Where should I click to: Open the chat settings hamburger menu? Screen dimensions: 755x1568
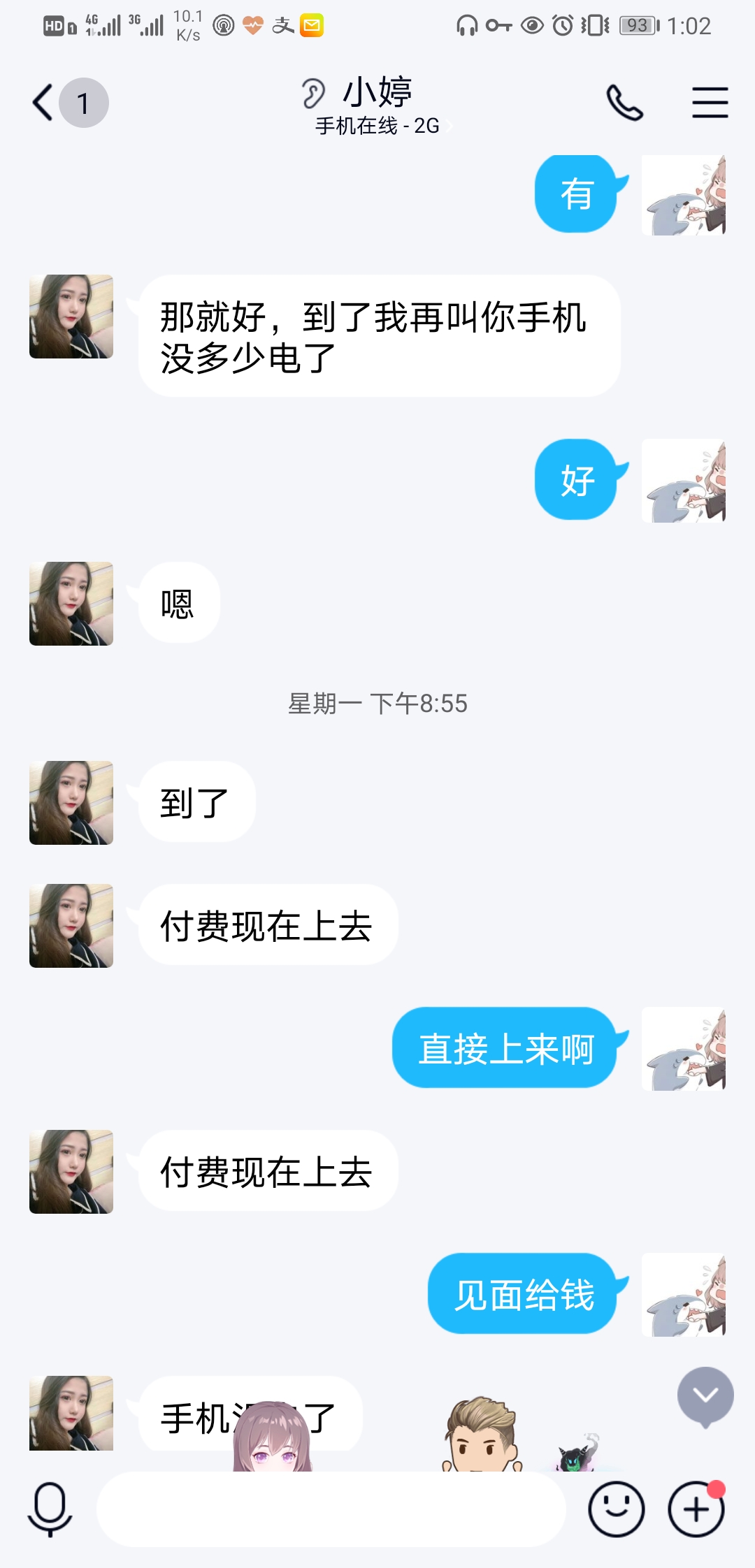(x=709, y=101)
